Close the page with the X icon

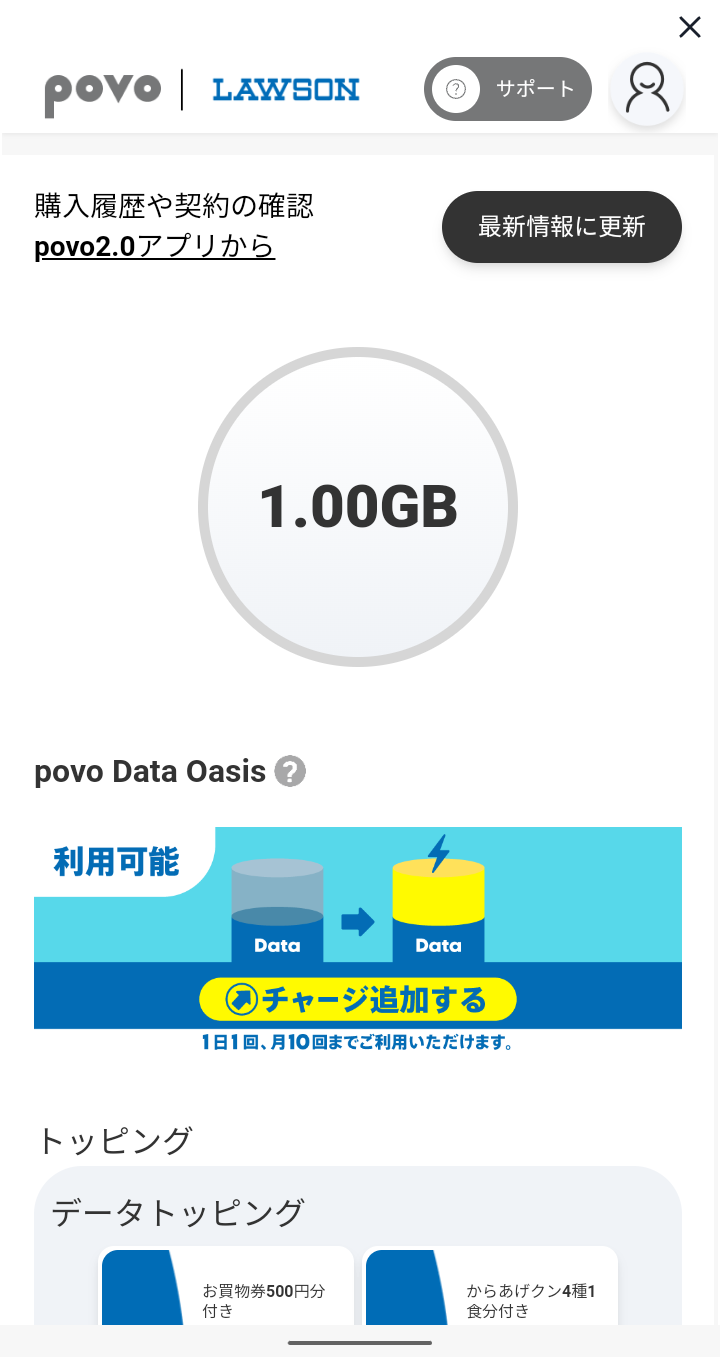[x=690, y=27]
